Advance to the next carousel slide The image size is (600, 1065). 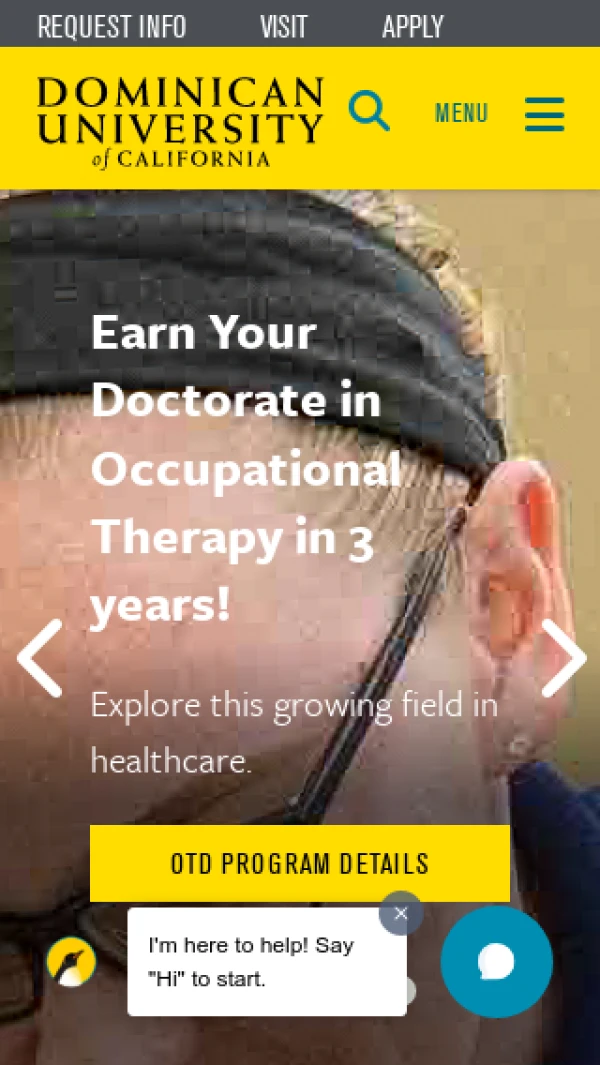563,658
